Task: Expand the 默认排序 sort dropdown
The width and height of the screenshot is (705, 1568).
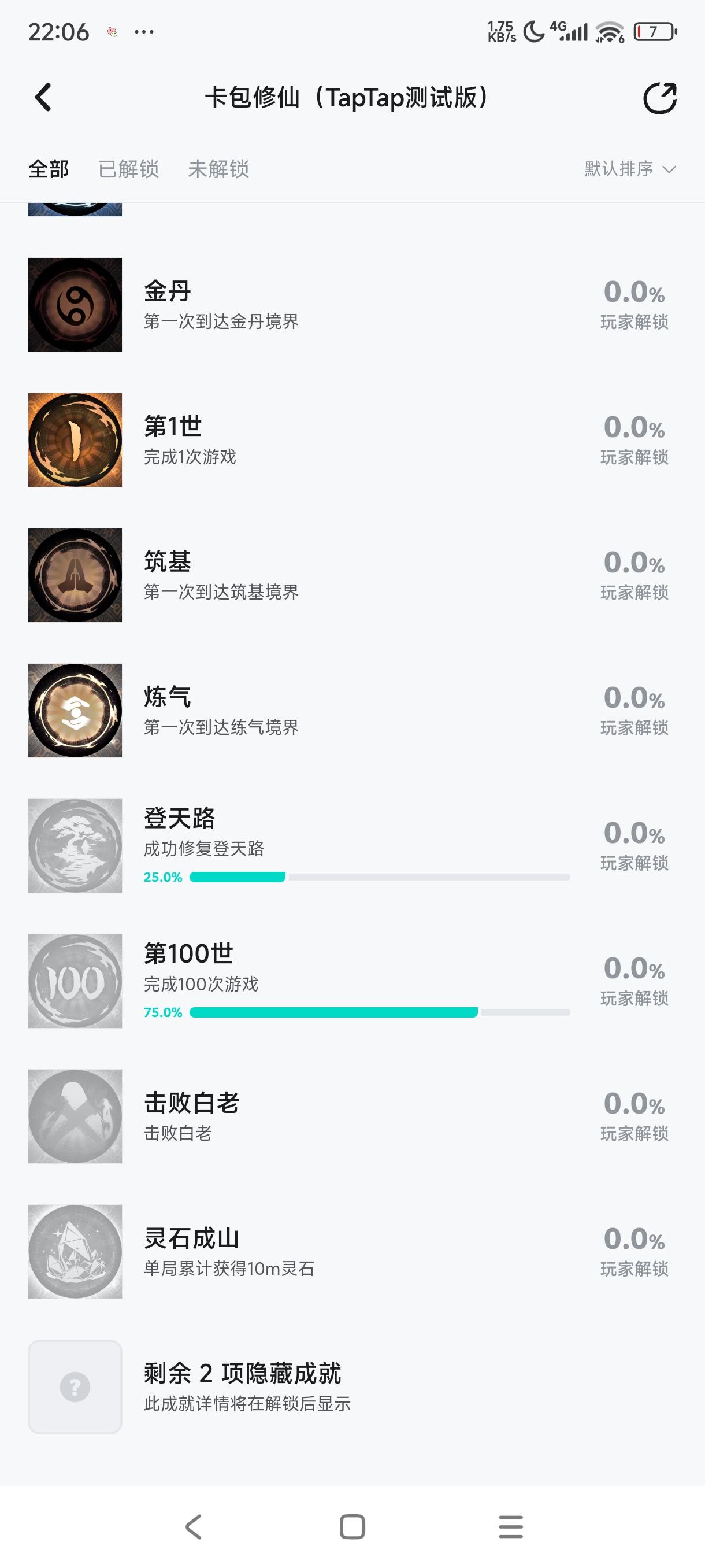Action: (629, 169)
